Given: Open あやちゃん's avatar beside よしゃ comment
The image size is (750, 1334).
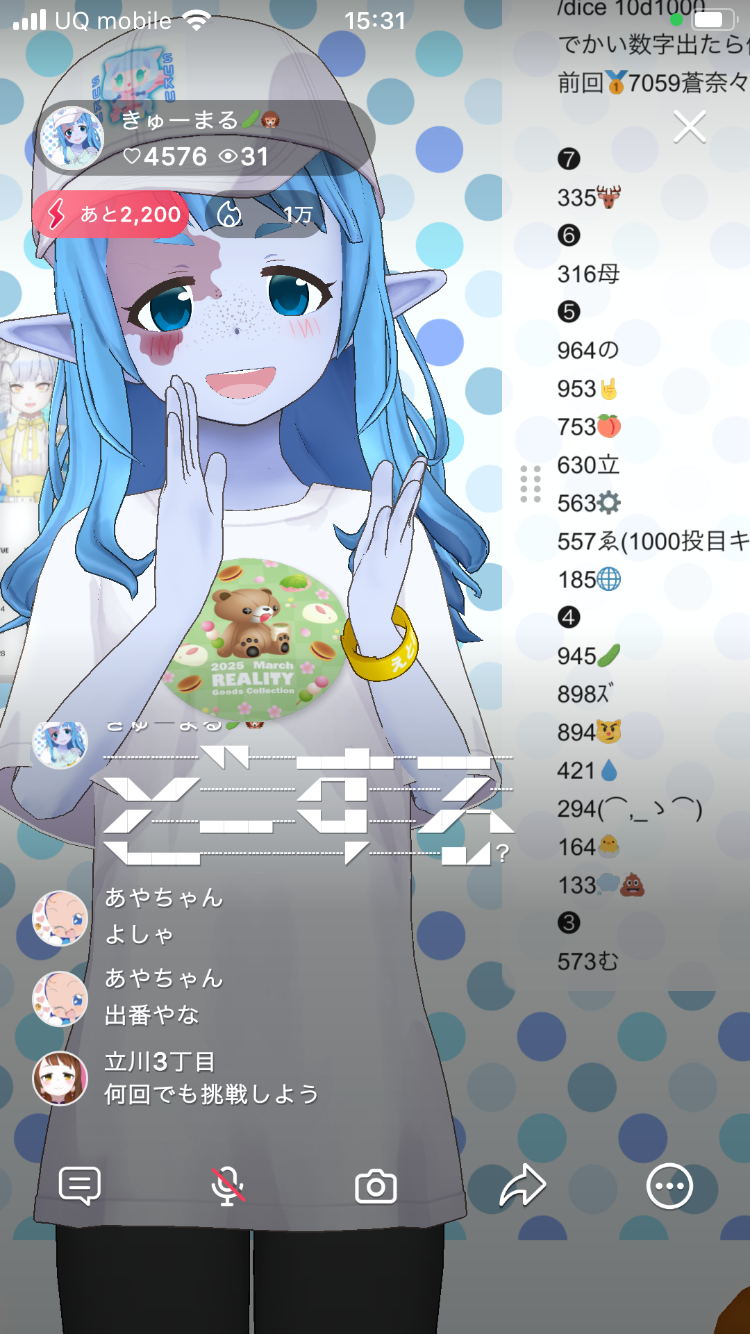Looking at the screenshot, I should (60, 918).
